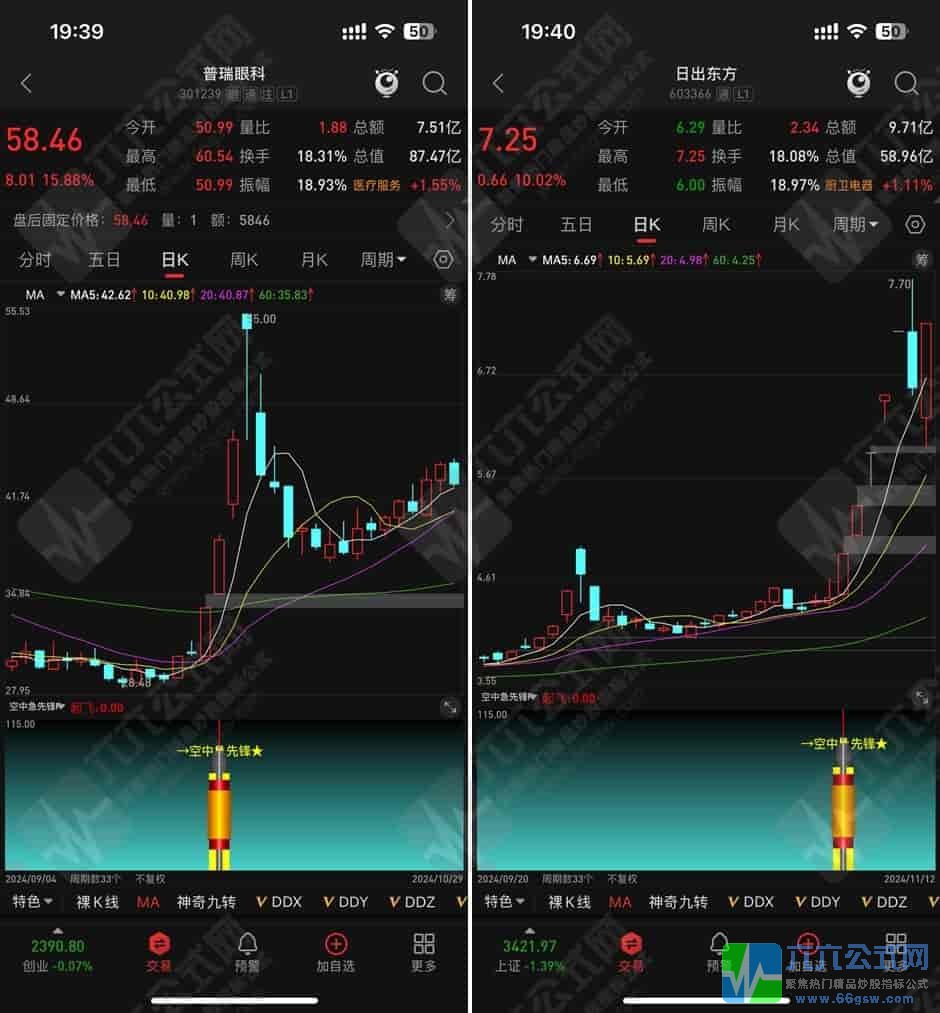Enable the DDZ indicator

tap(412, 902)
